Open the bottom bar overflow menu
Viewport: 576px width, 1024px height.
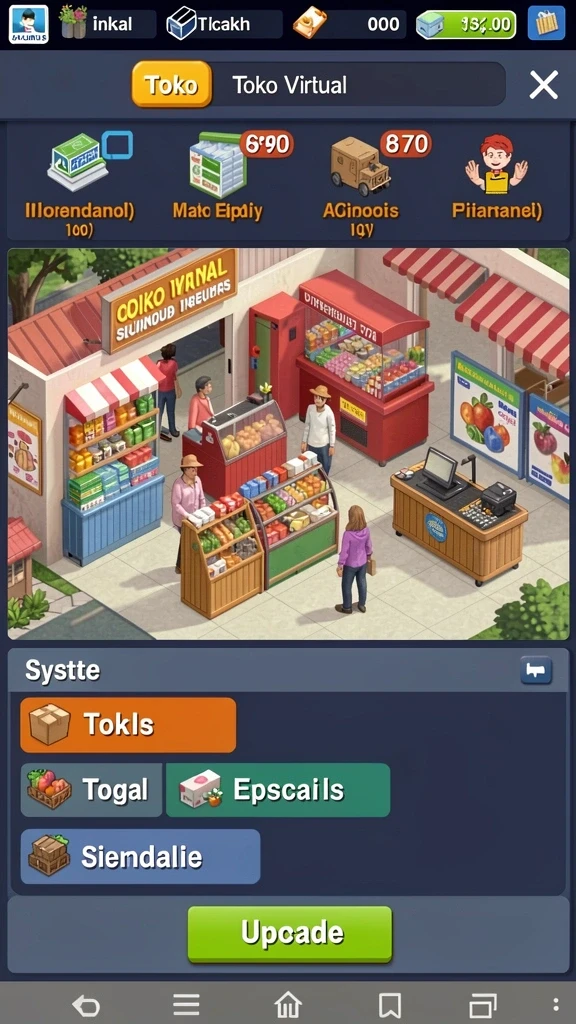(556, 1004)
